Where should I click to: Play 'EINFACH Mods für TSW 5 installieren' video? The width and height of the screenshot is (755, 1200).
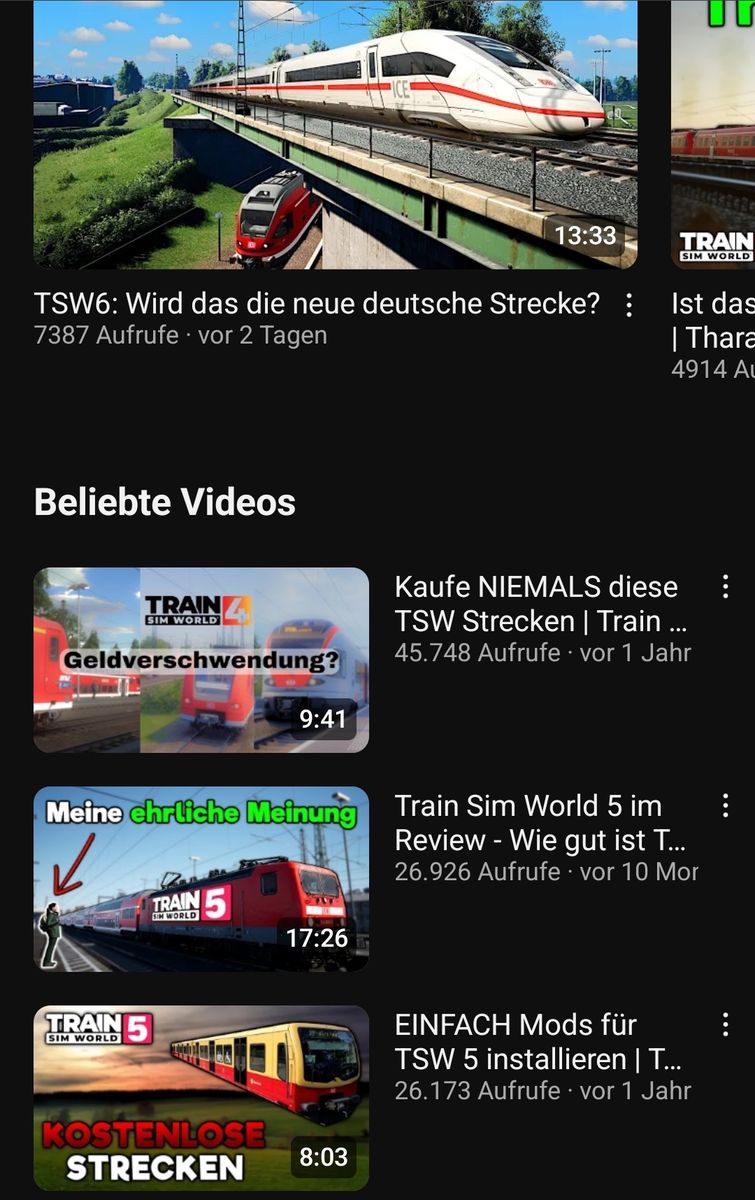tap(201, 1098)
